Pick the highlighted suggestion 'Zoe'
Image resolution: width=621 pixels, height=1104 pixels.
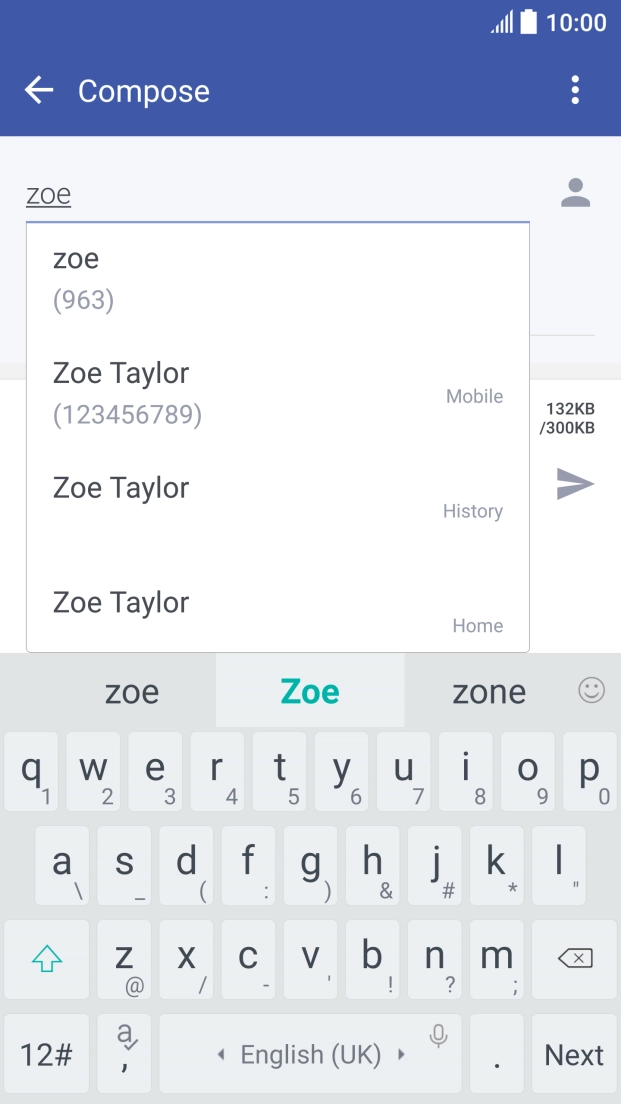[310, 692]
